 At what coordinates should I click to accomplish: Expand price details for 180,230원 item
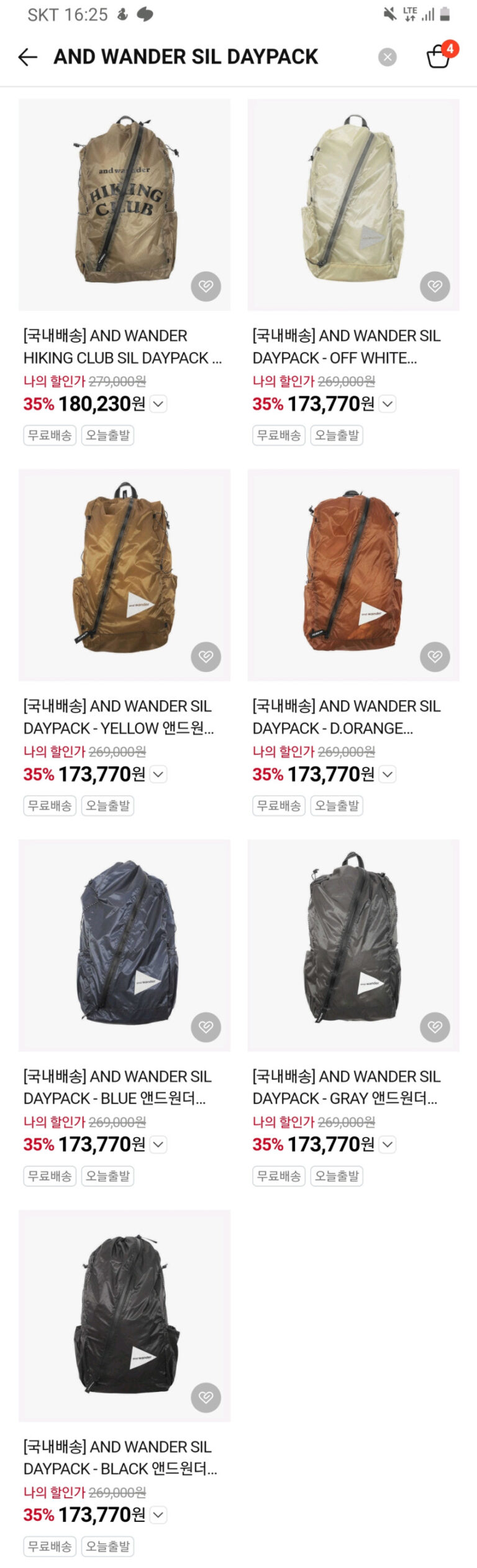tap(159, 404)
